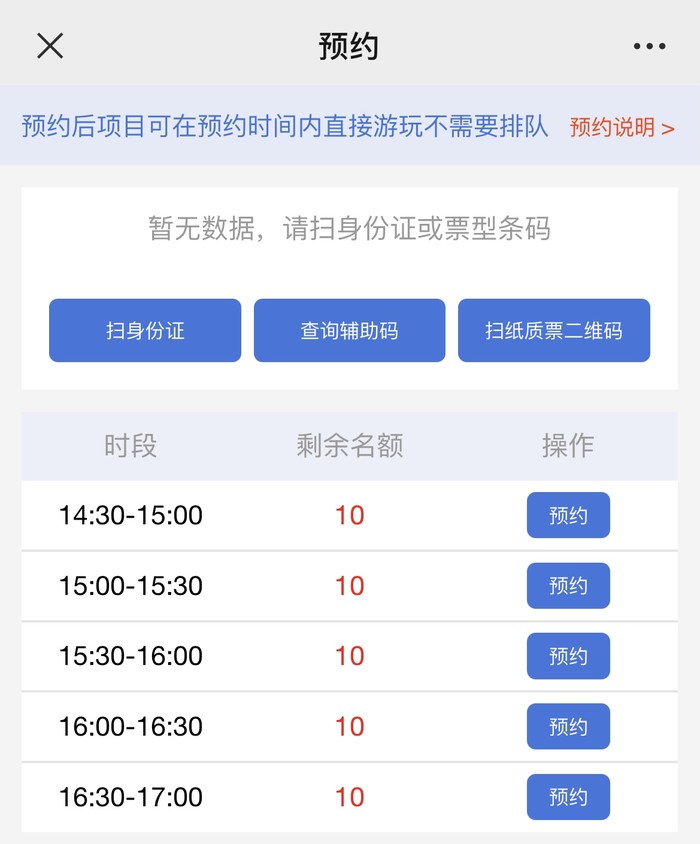Book the 15:00-15:30 slot

point(568,586)
